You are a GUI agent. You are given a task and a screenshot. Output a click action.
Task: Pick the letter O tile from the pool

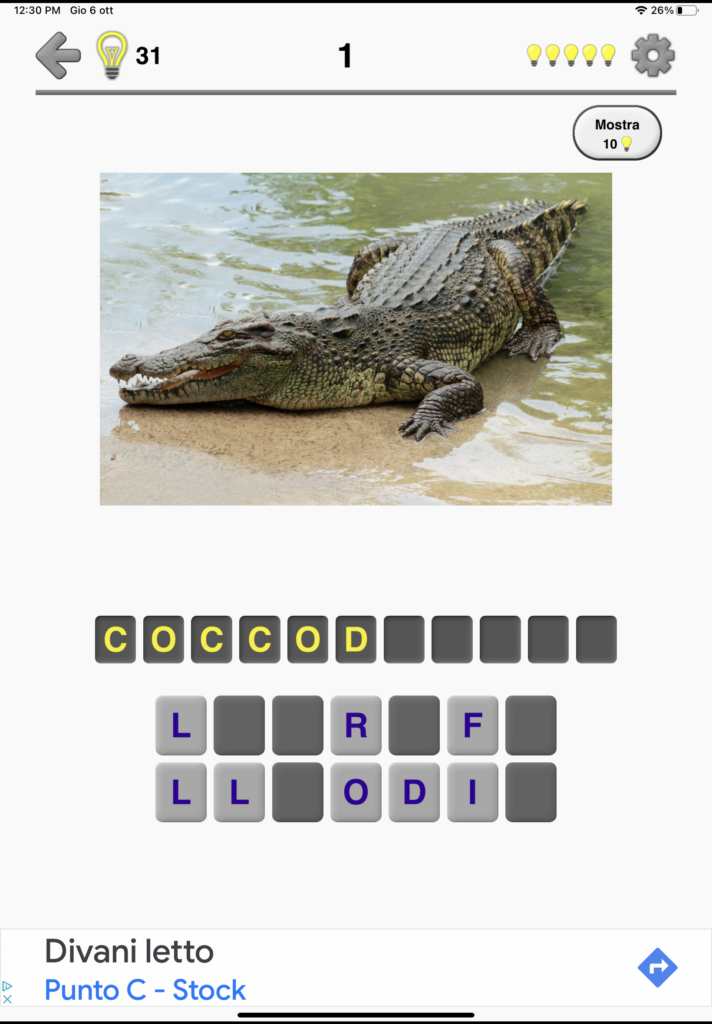[x=356, y=792]
